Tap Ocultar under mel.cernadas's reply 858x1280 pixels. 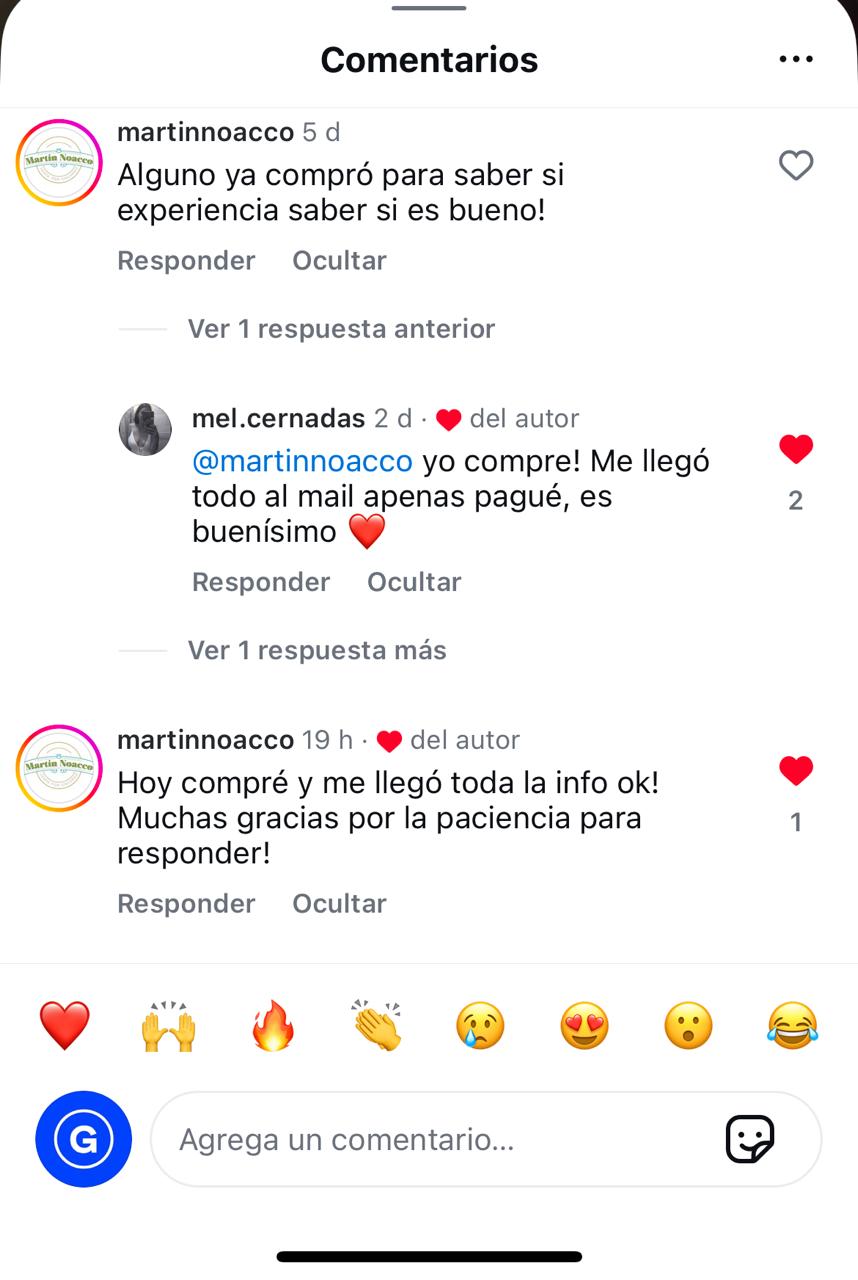[x=414, y=582]
